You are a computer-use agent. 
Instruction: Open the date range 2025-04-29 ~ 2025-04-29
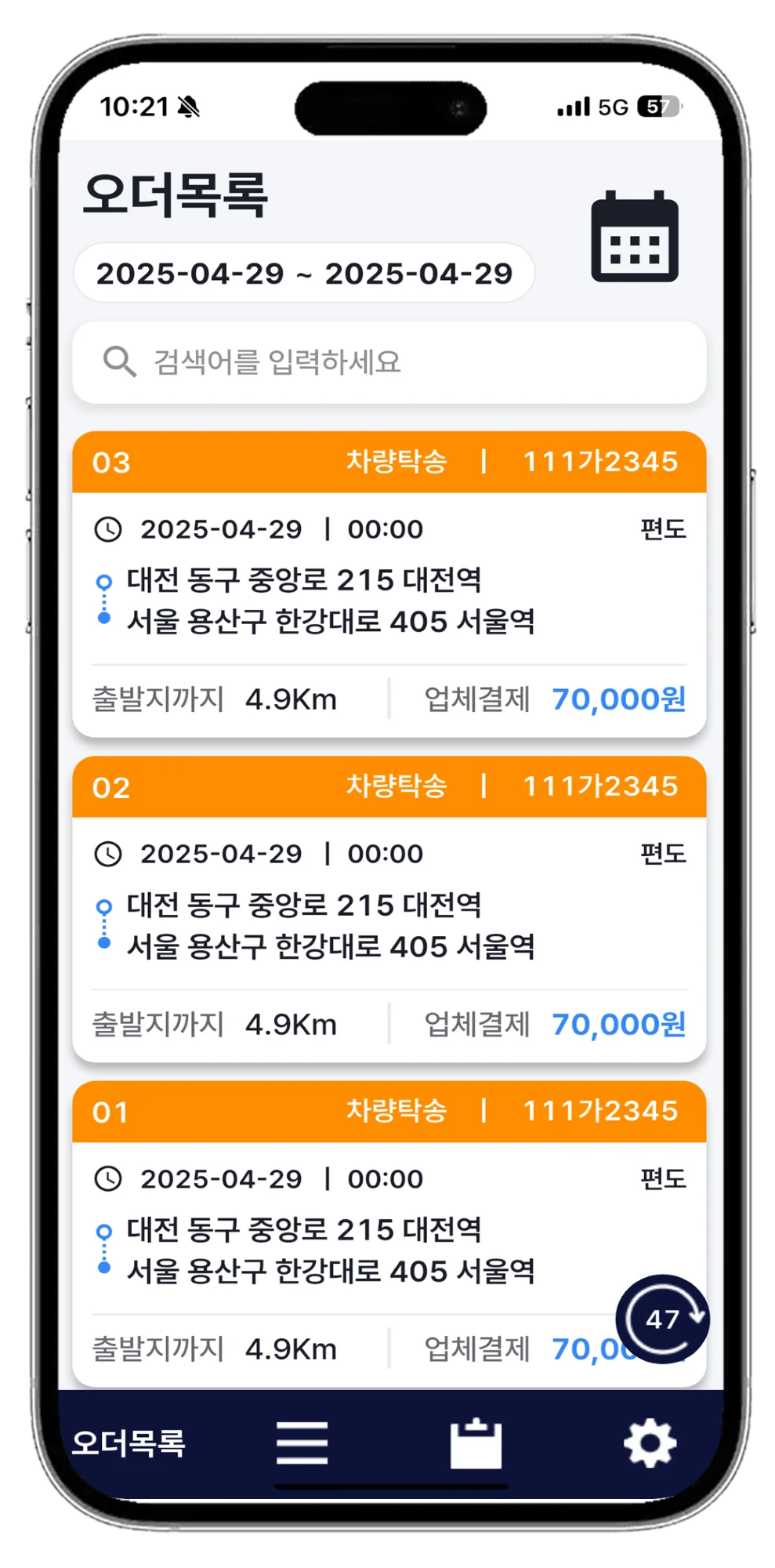[304, 274]
